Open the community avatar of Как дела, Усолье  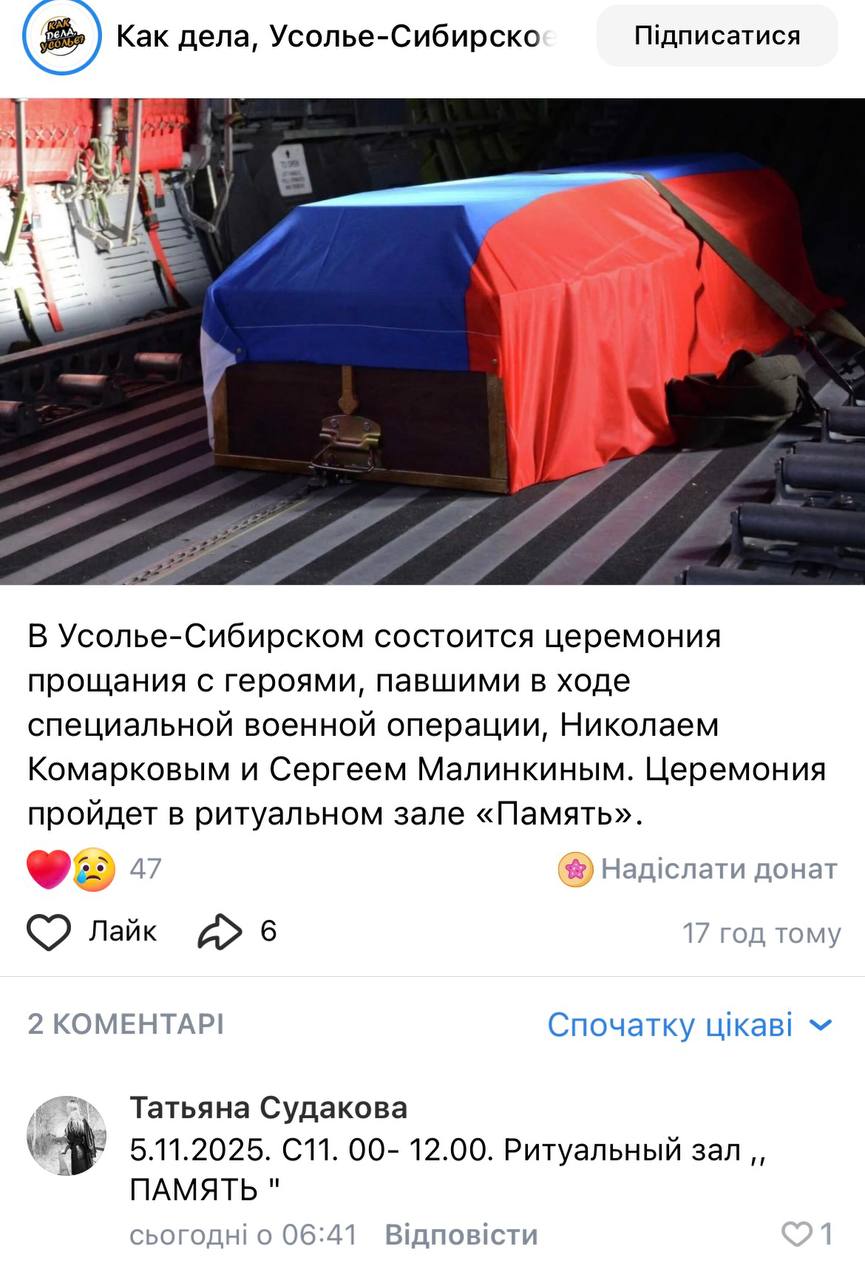pyautogui.click(x=62, y=37)
